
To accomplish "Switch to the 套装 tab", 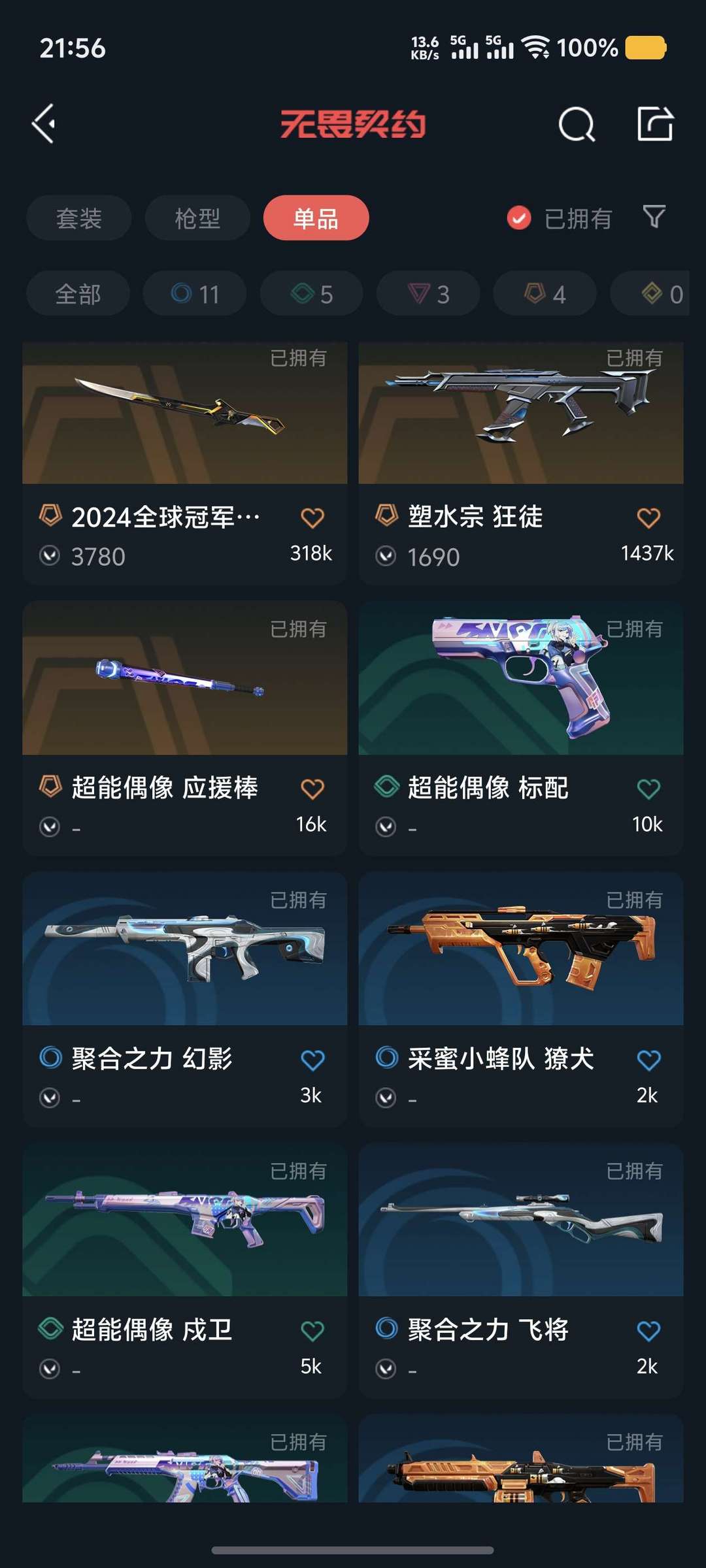I will (79, 218).
